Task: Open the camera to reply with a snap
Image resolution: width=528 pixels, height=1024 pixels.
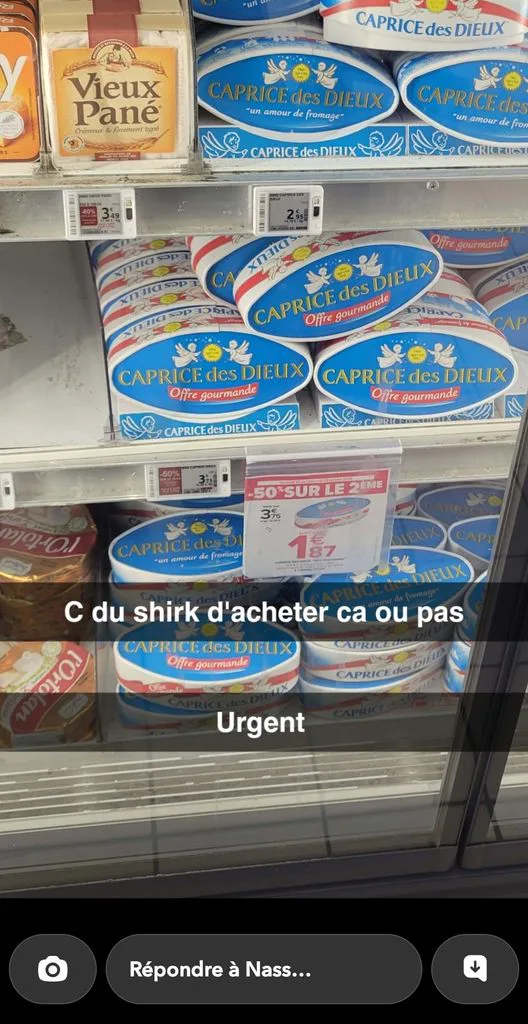Action: 52,968
